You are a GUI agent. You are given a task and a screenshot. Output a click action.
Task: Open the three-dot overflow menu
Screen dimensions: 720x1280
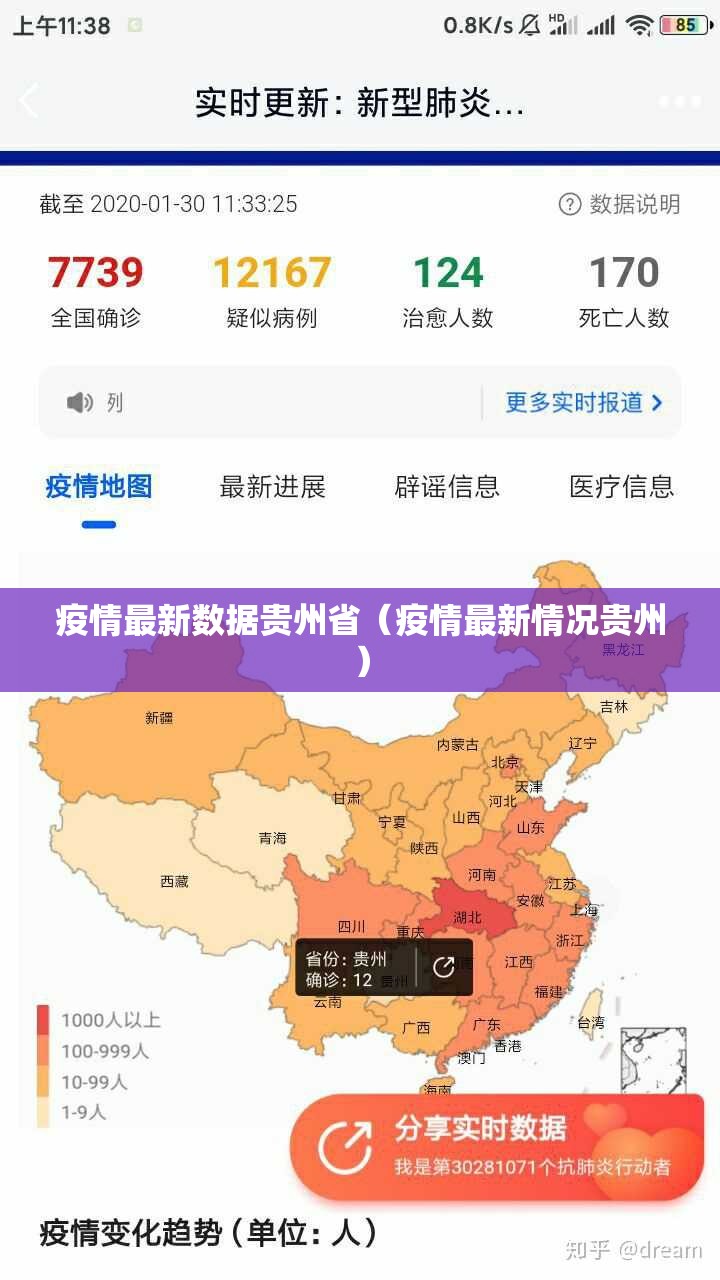[x=679, y=102]
